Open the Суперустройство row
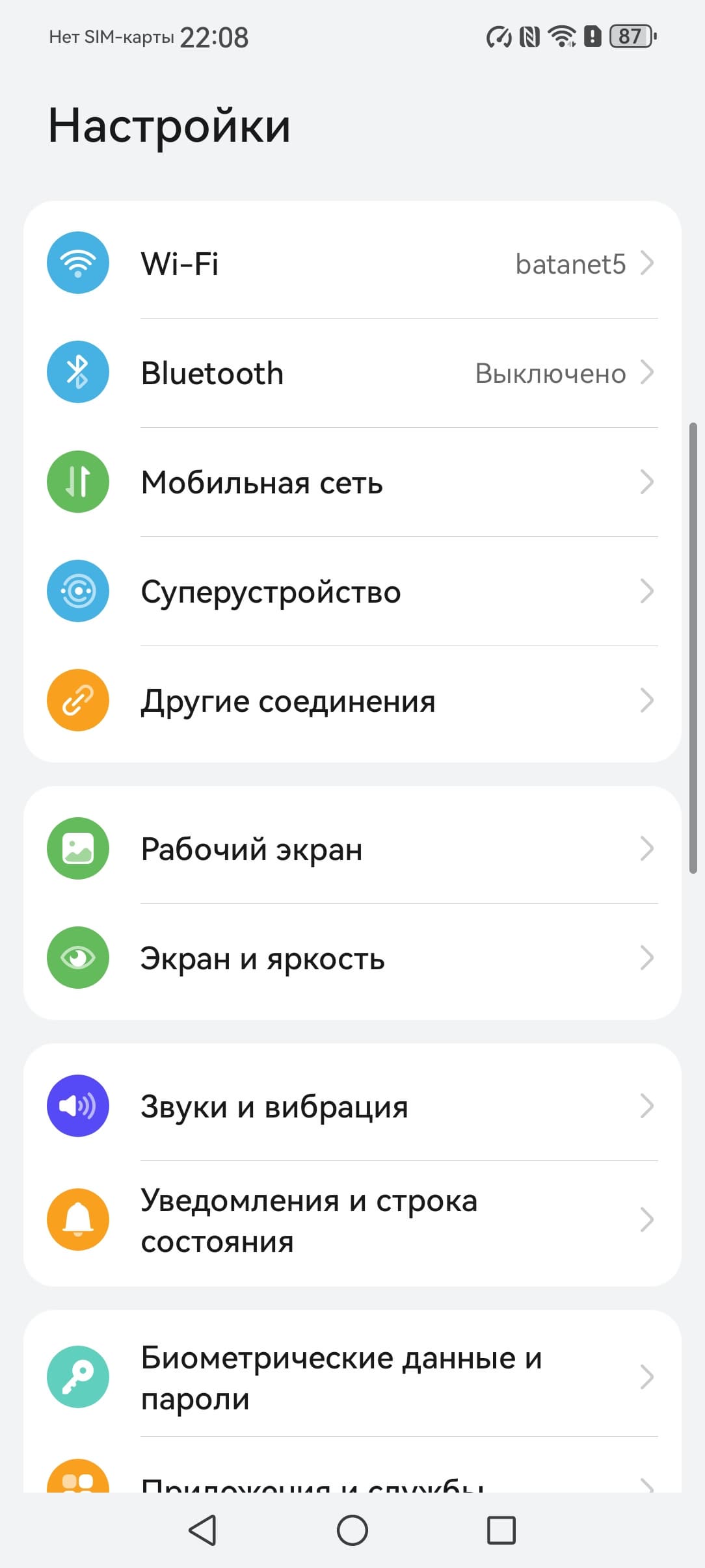Screen dimensions: 705x1568 [x=351, y=591]
